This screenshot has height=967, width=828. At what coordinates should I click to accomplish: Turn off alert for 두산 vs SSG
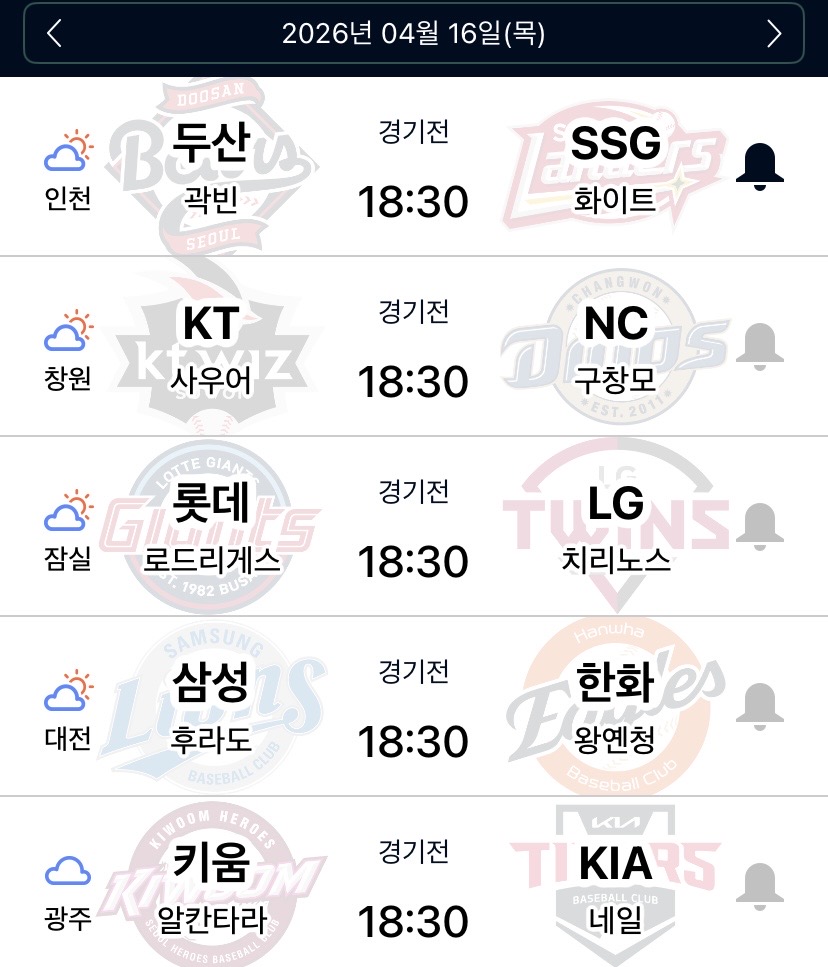pos(759,166)
